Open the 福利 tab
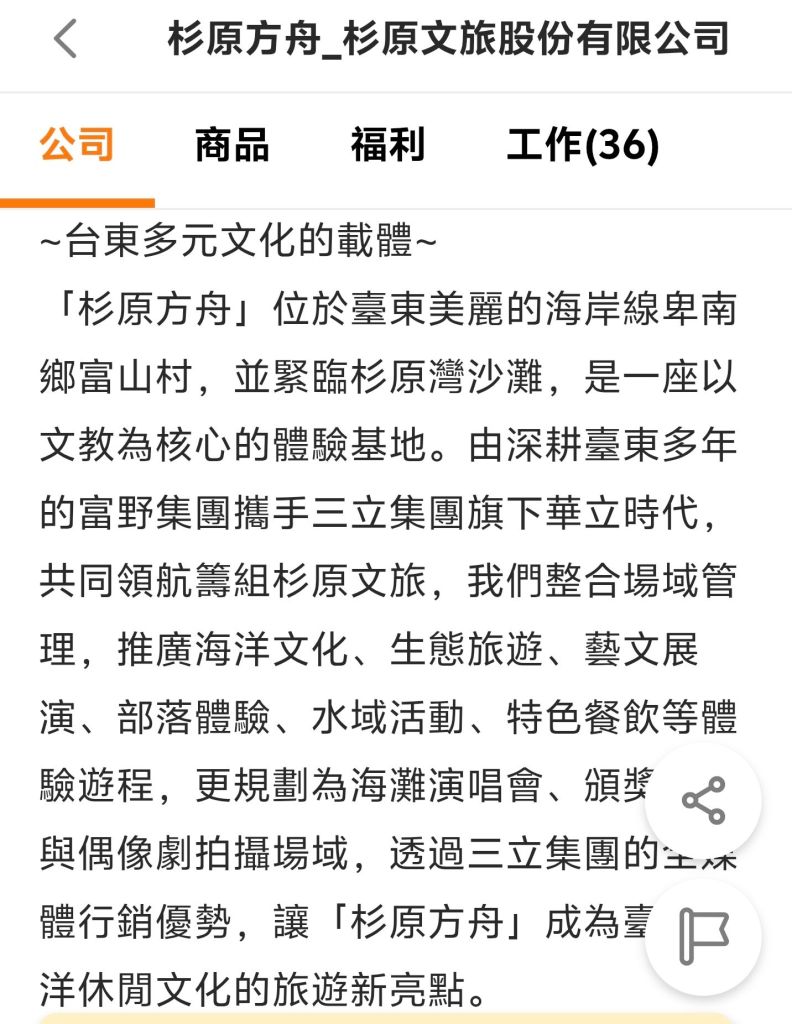Viewport: 792px width, 1024px height. (x=387, y=146)
